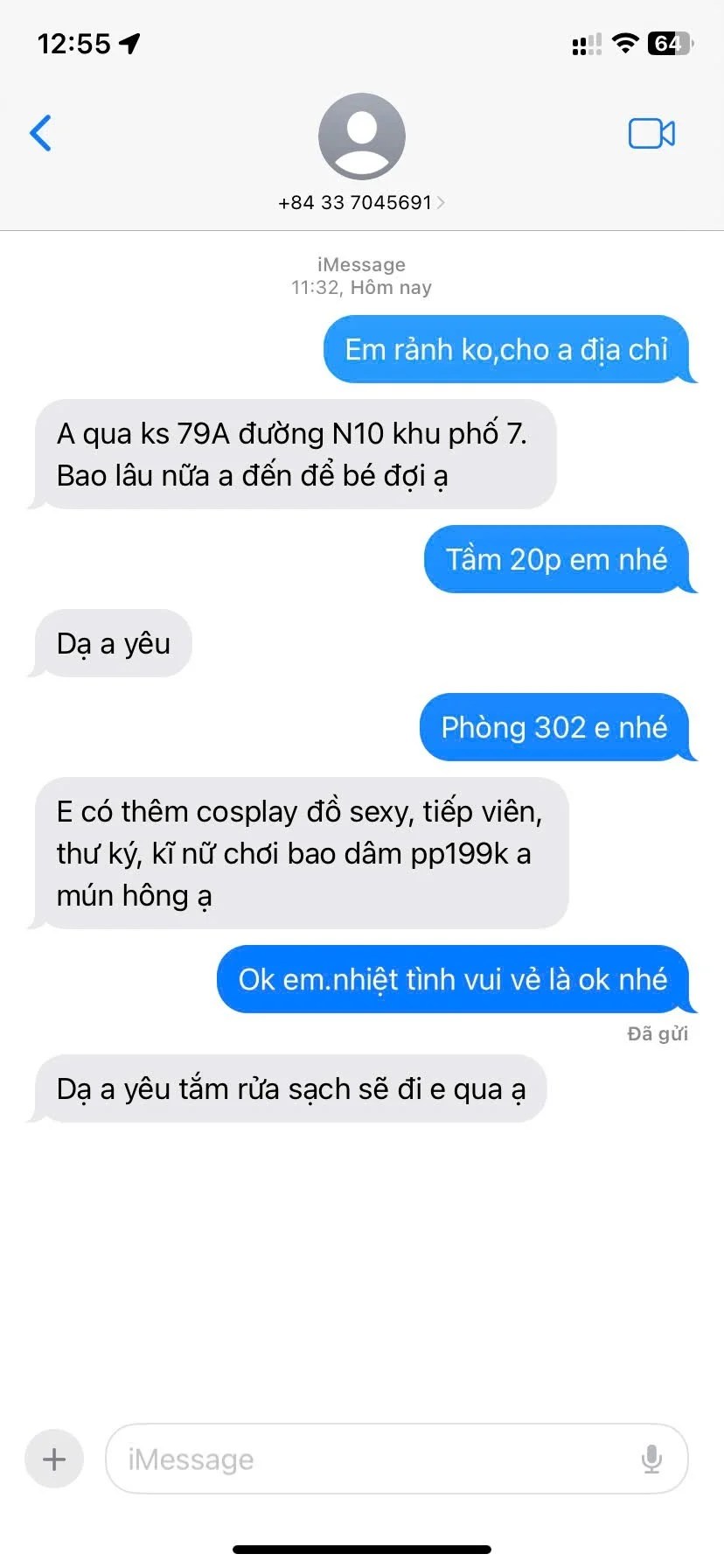Image resolution: width=724 pixels, height=1568 pixels.
Task: Tap the microphone to dictate a message
Action: coord(651,1459)
